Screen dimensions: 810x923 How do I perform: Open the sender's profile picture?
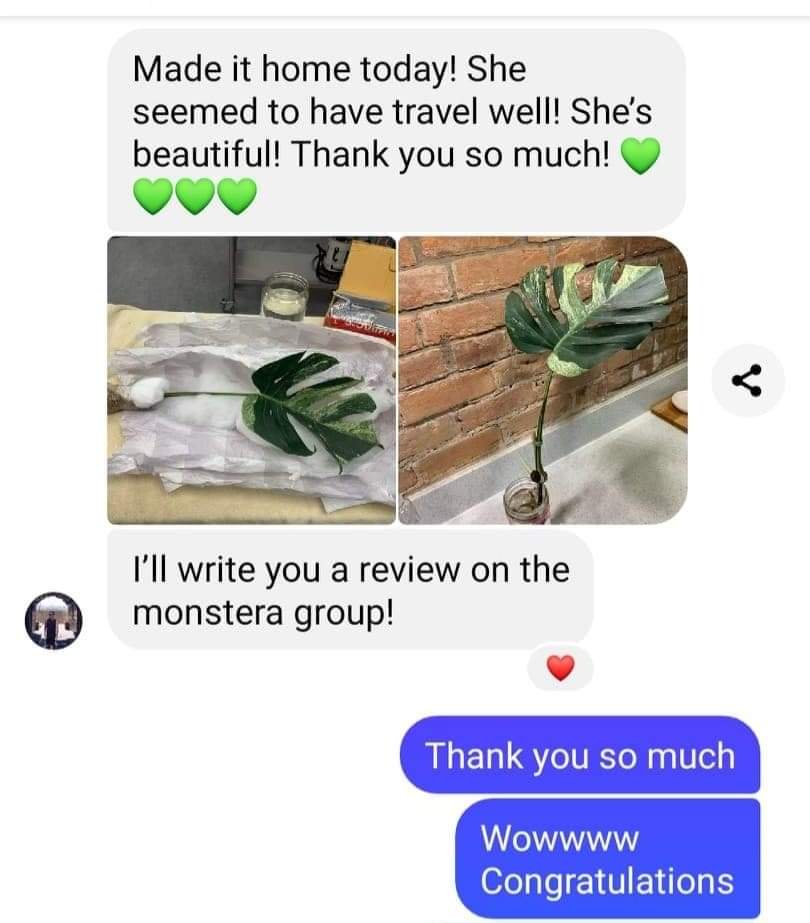coord(52,620)
